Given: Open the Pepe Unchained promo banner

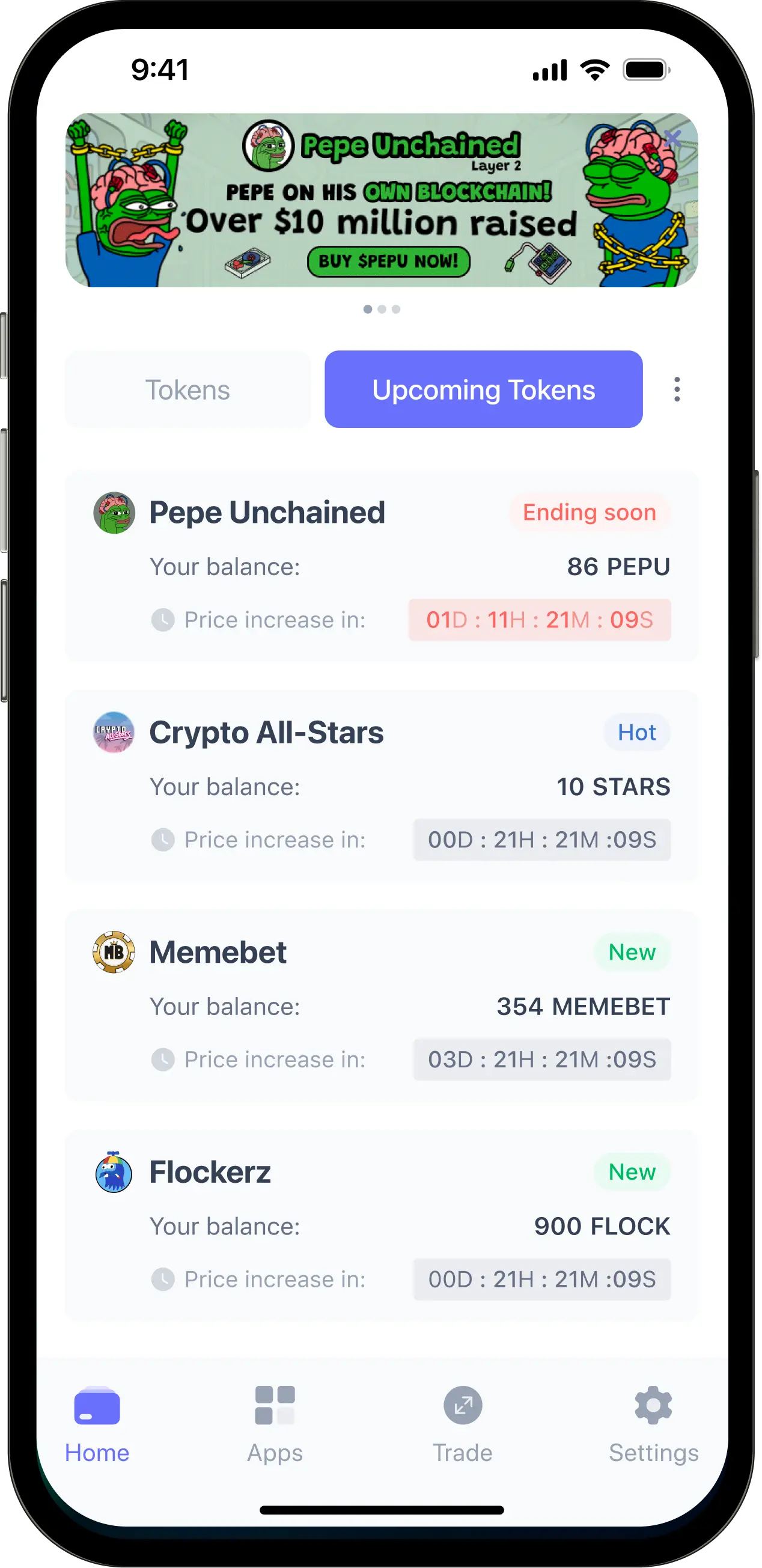Looking at the screenshot, I should pos(381,201).
